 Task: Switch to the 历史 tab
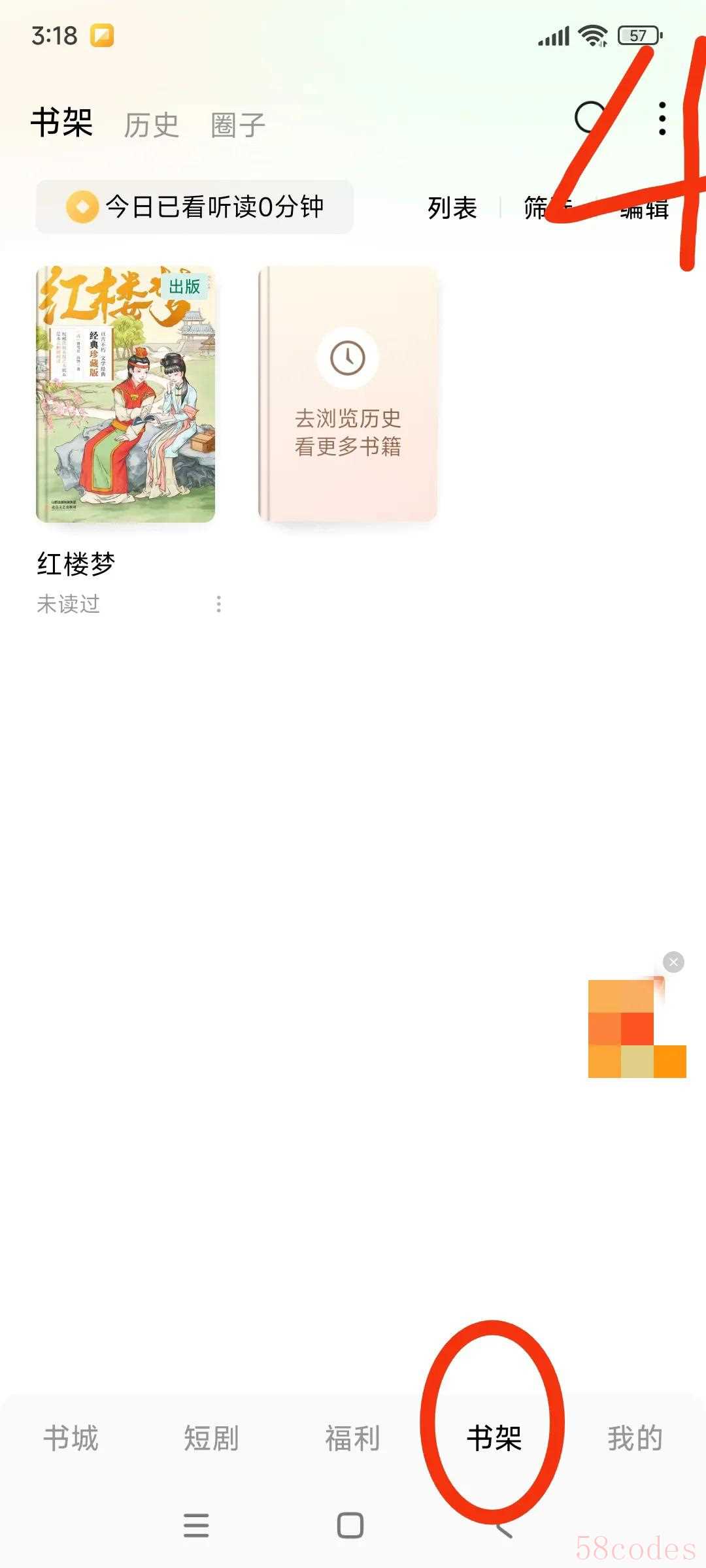point(152,125)
